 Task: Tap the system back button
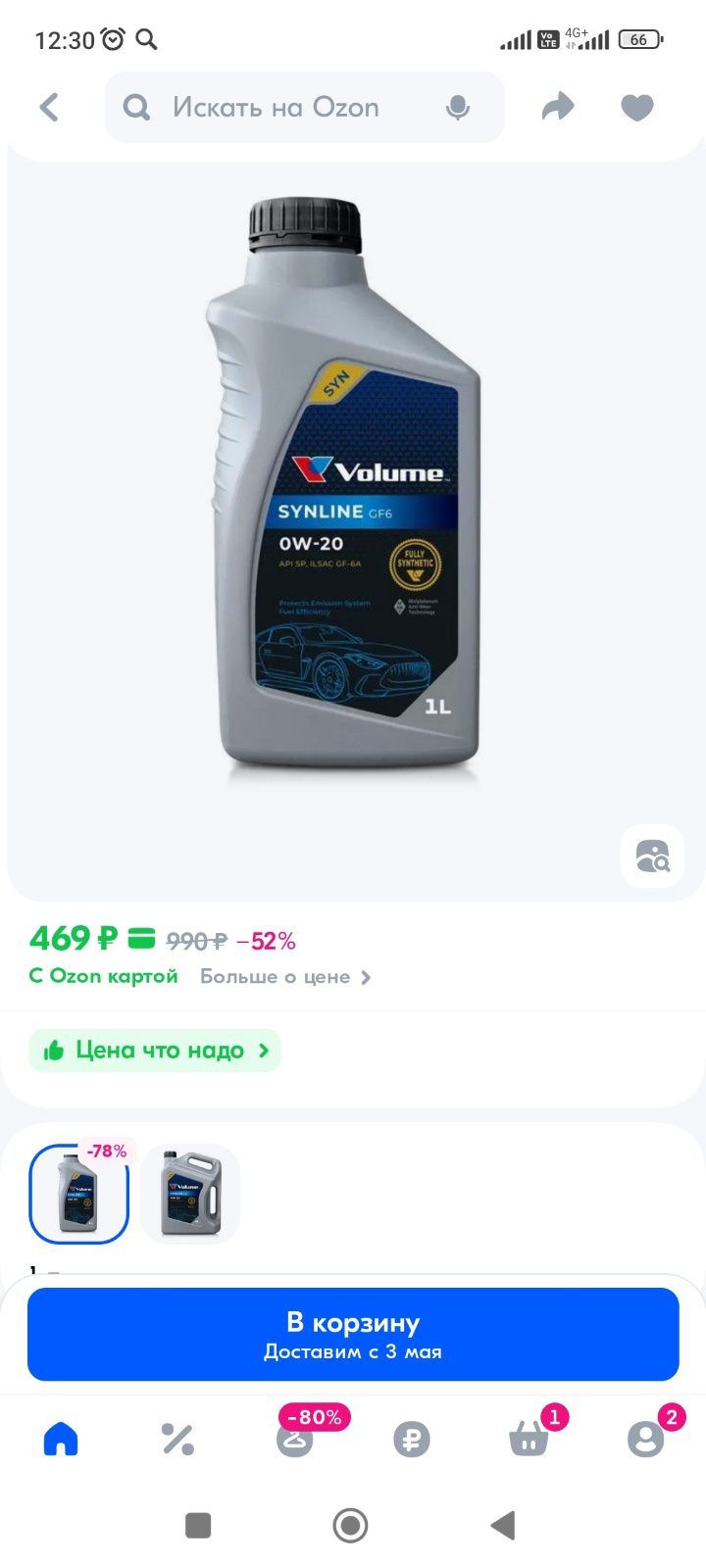[x=503, y=1525]
